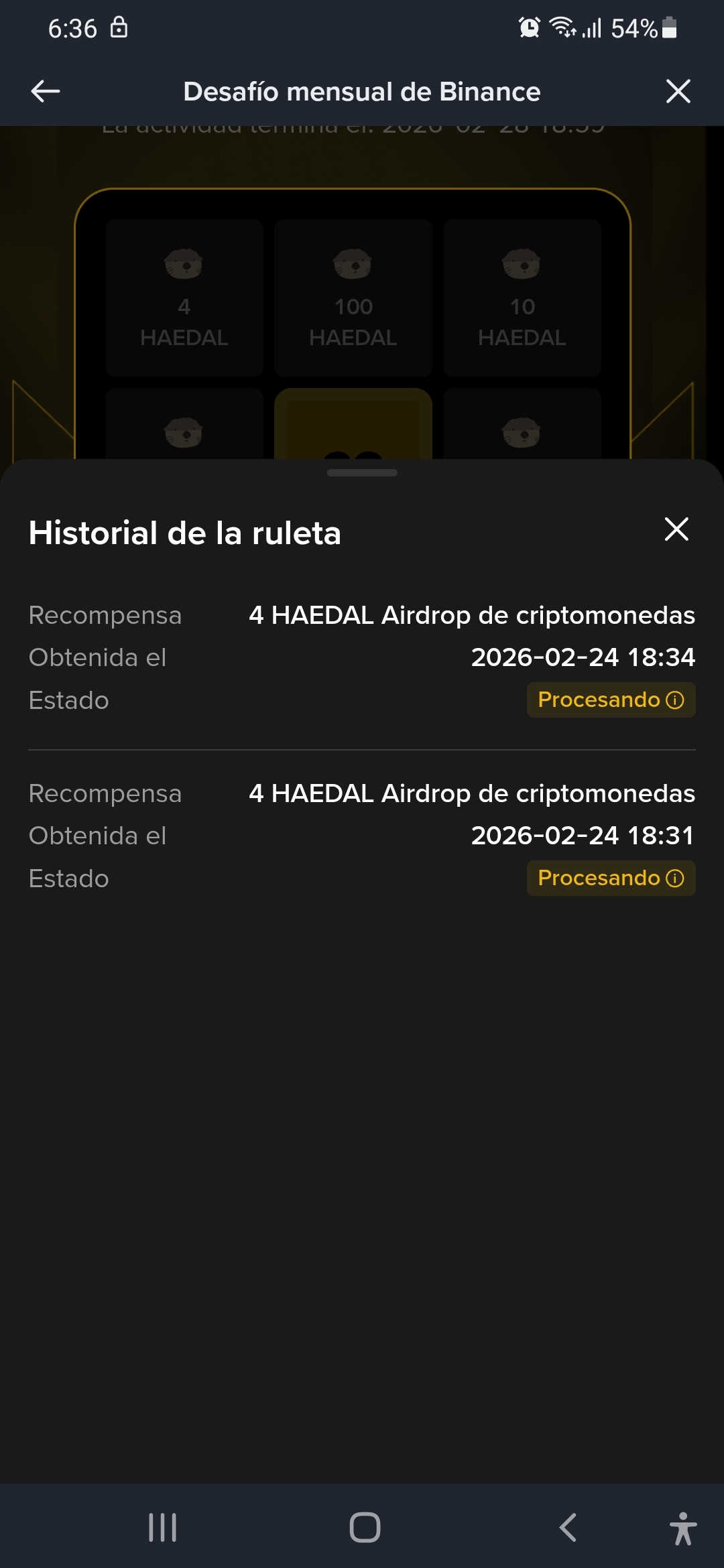Go to the home screen
This screenshot has width=724, height=1568.
click(365, 1528)
